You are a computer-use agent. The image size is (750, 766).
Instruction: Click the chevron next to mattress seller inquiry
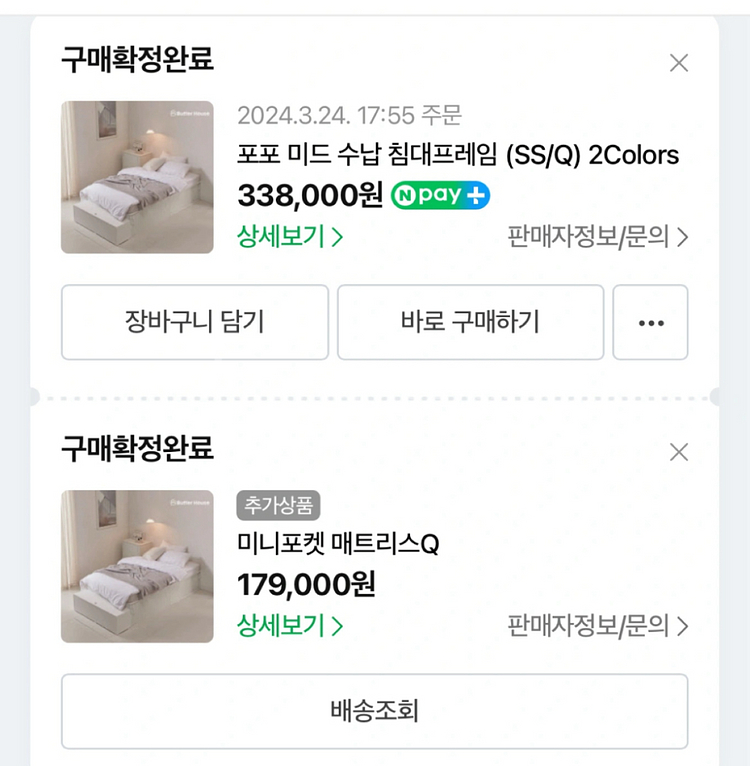(681, 625)
